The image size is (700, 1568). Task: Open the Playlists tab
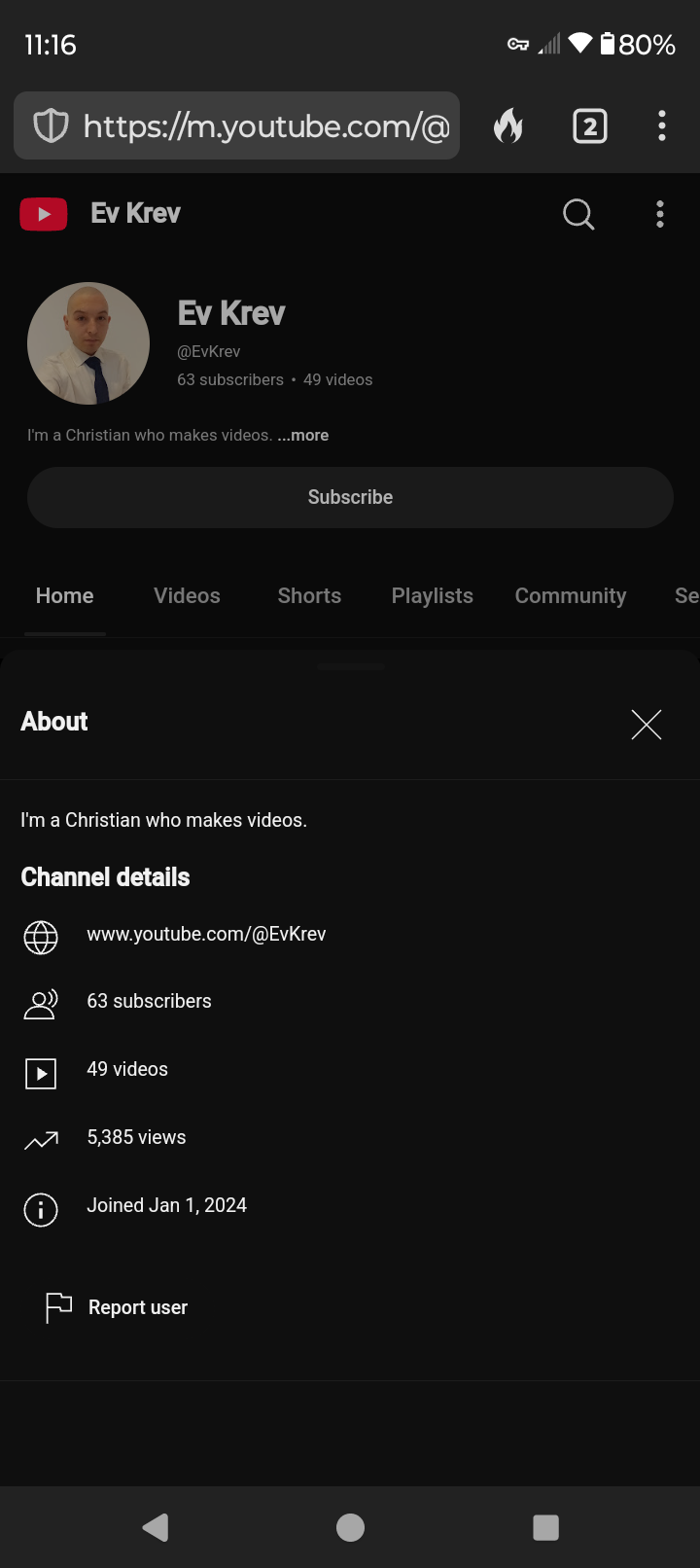[432, 595]
